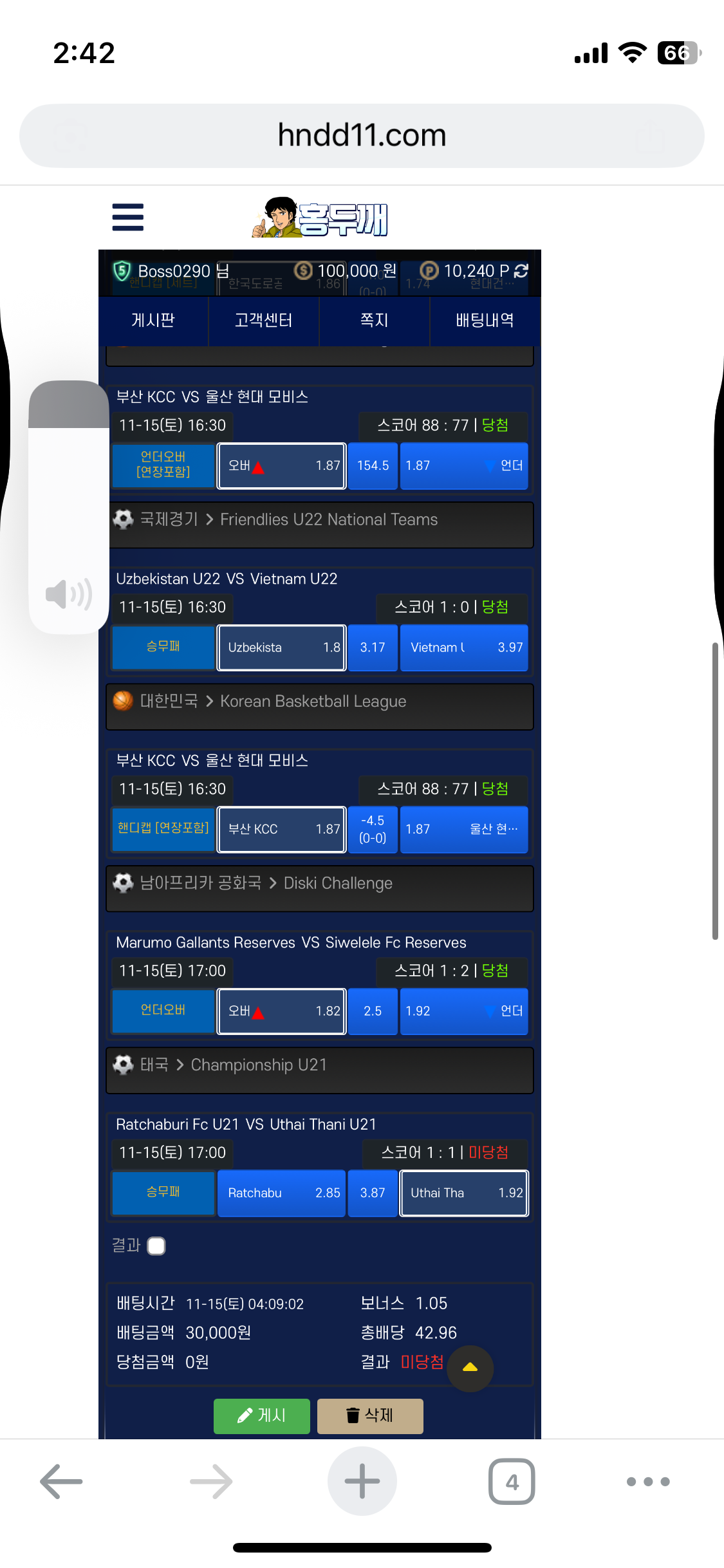Open the 쪽지 messages tab
The image size is (724, 1568).
coord(374,320)
